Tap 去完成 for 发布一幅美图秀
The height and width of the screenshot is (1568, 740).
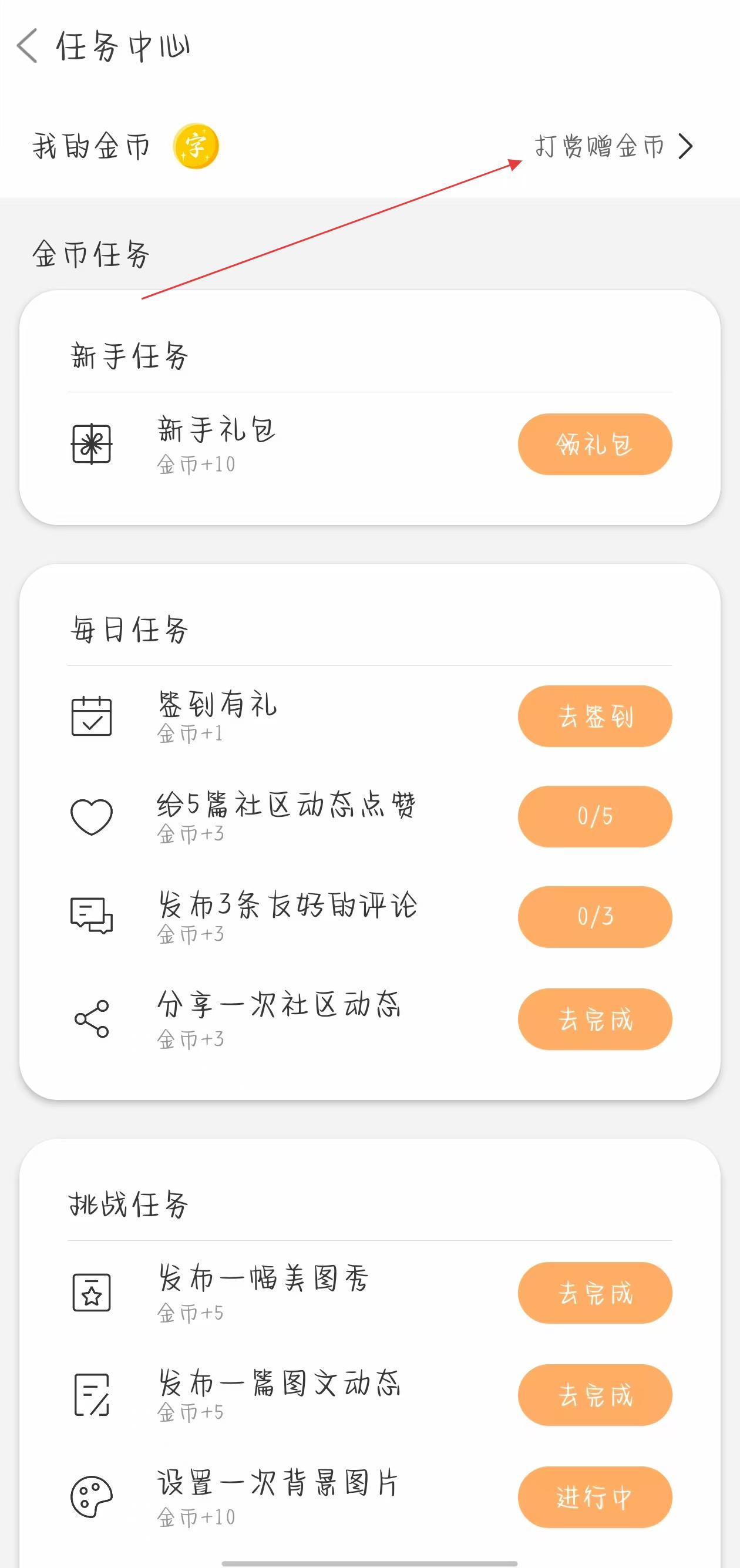click(594, 1293)
